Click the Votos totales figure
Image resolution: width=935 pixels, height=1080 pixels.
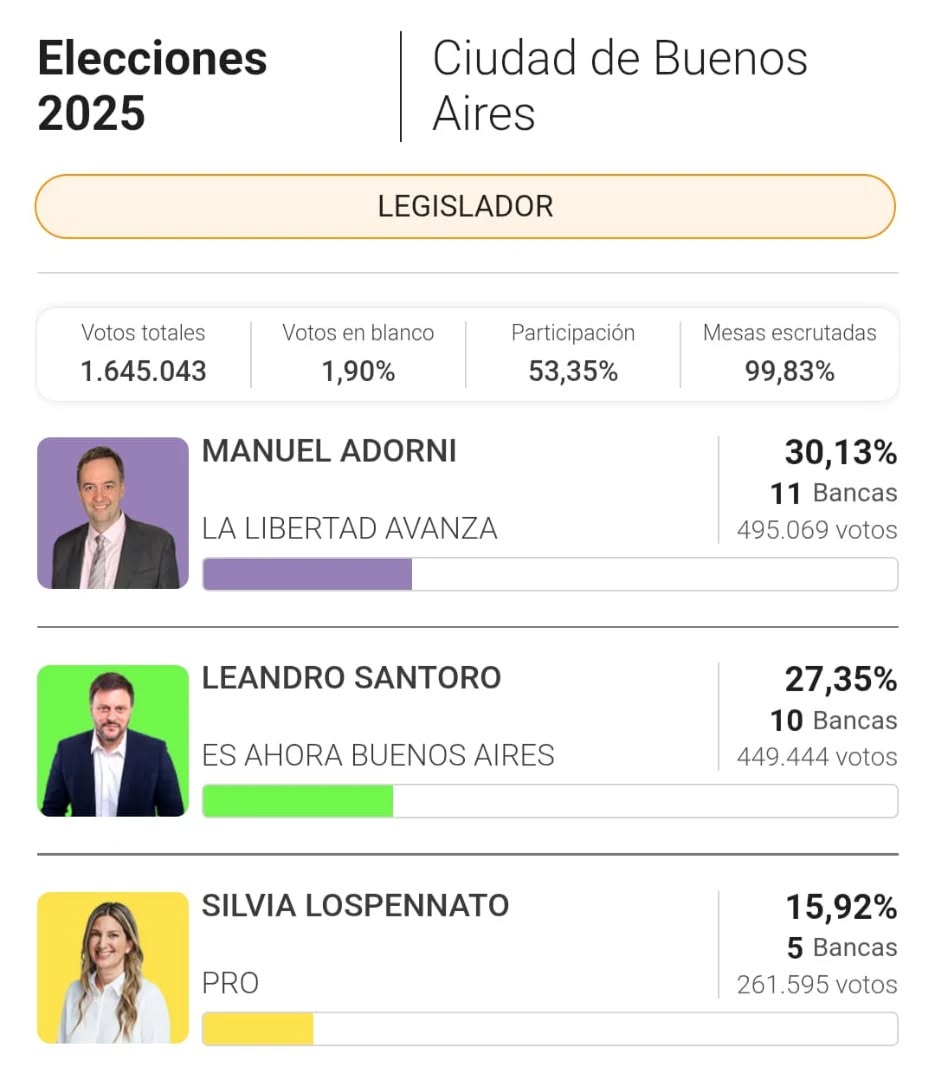[x=143, y=371]
